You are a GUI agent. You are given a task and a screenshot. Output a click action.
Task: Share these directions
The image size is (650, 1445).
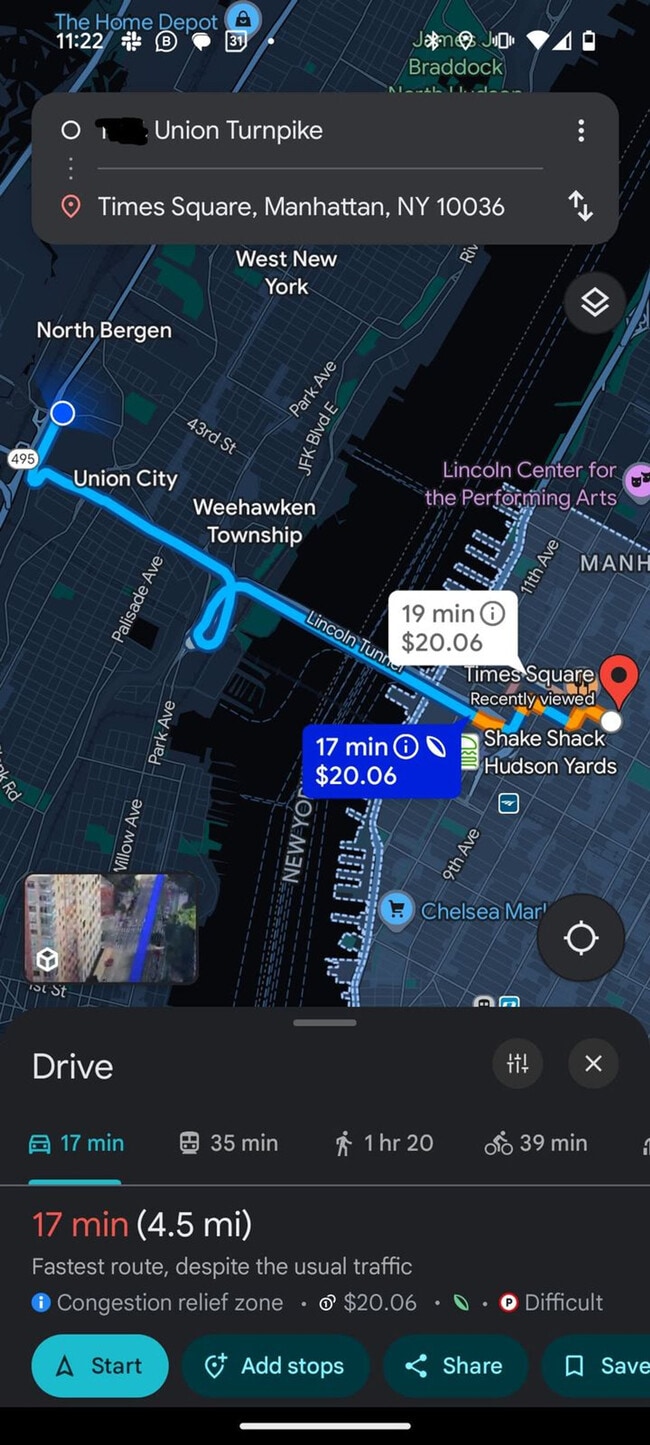[x=455, y=1366]
